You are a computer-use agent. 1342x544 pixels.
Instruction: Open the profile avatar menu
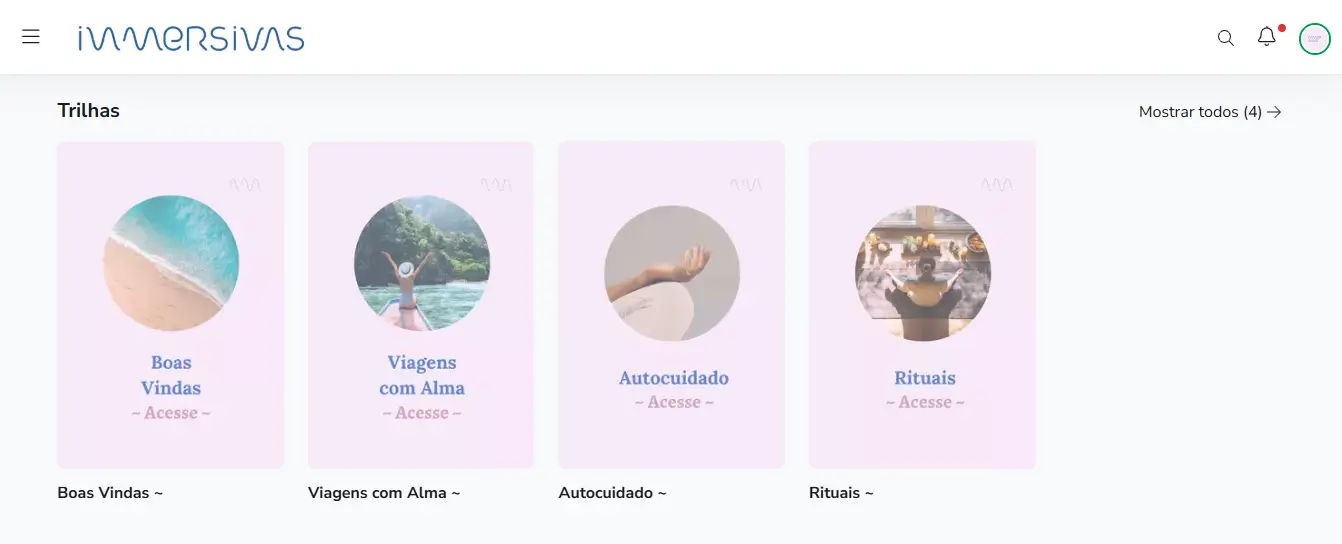(1314, 39)
